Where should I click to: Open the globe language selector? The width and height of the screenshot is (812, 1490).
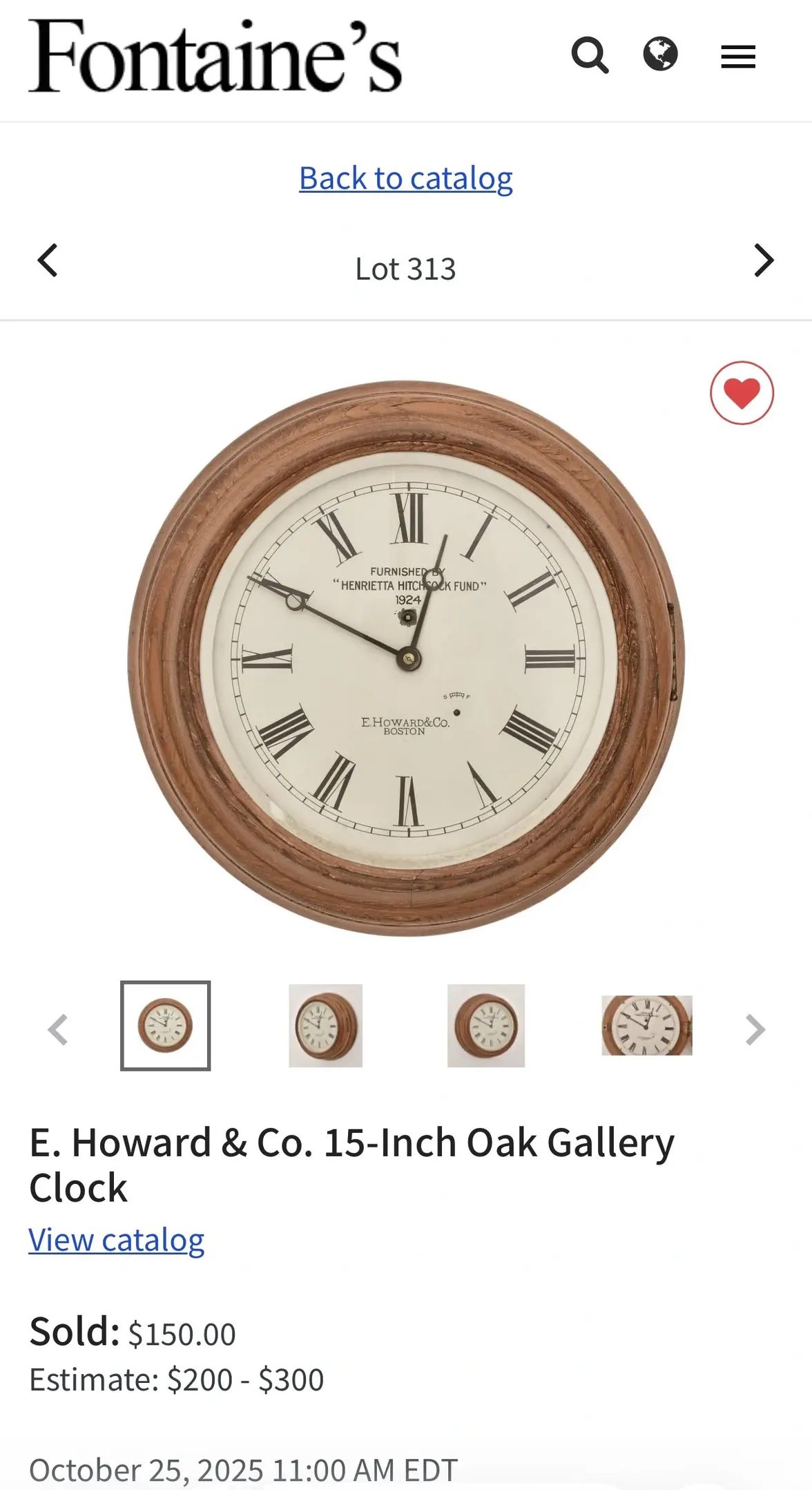(x=660, y=54)
